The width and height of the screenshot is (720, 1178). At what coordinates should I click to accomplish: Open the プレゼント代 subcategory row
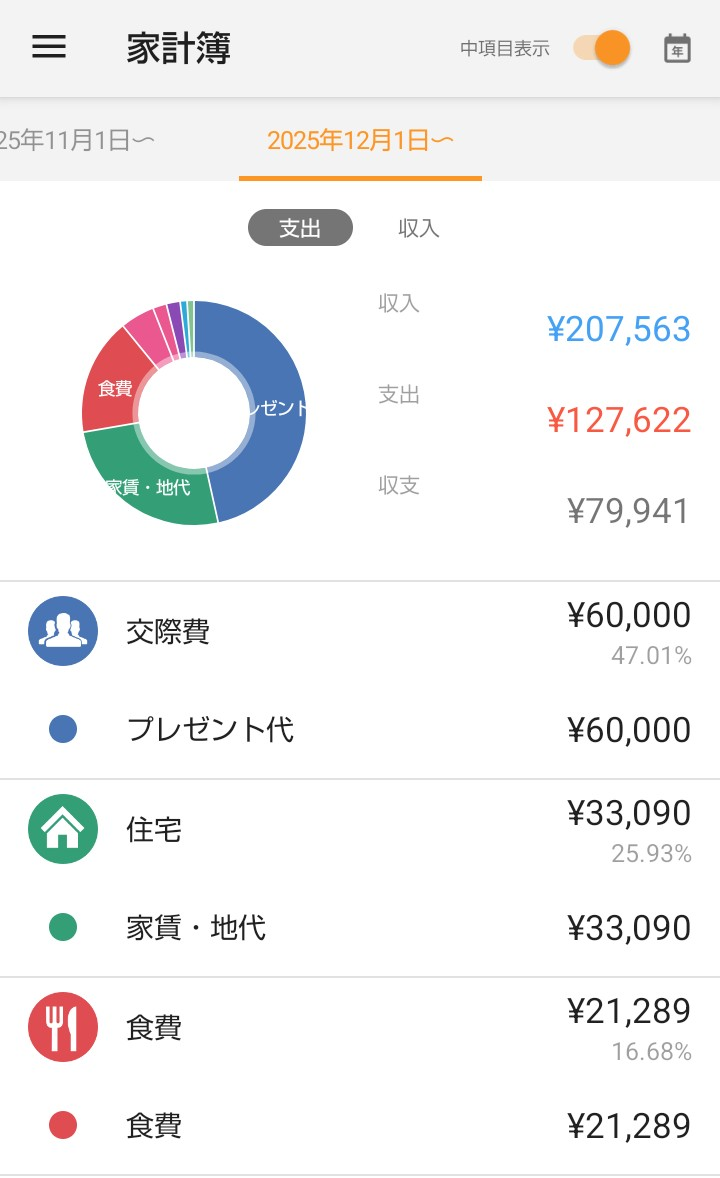(360, 730)
